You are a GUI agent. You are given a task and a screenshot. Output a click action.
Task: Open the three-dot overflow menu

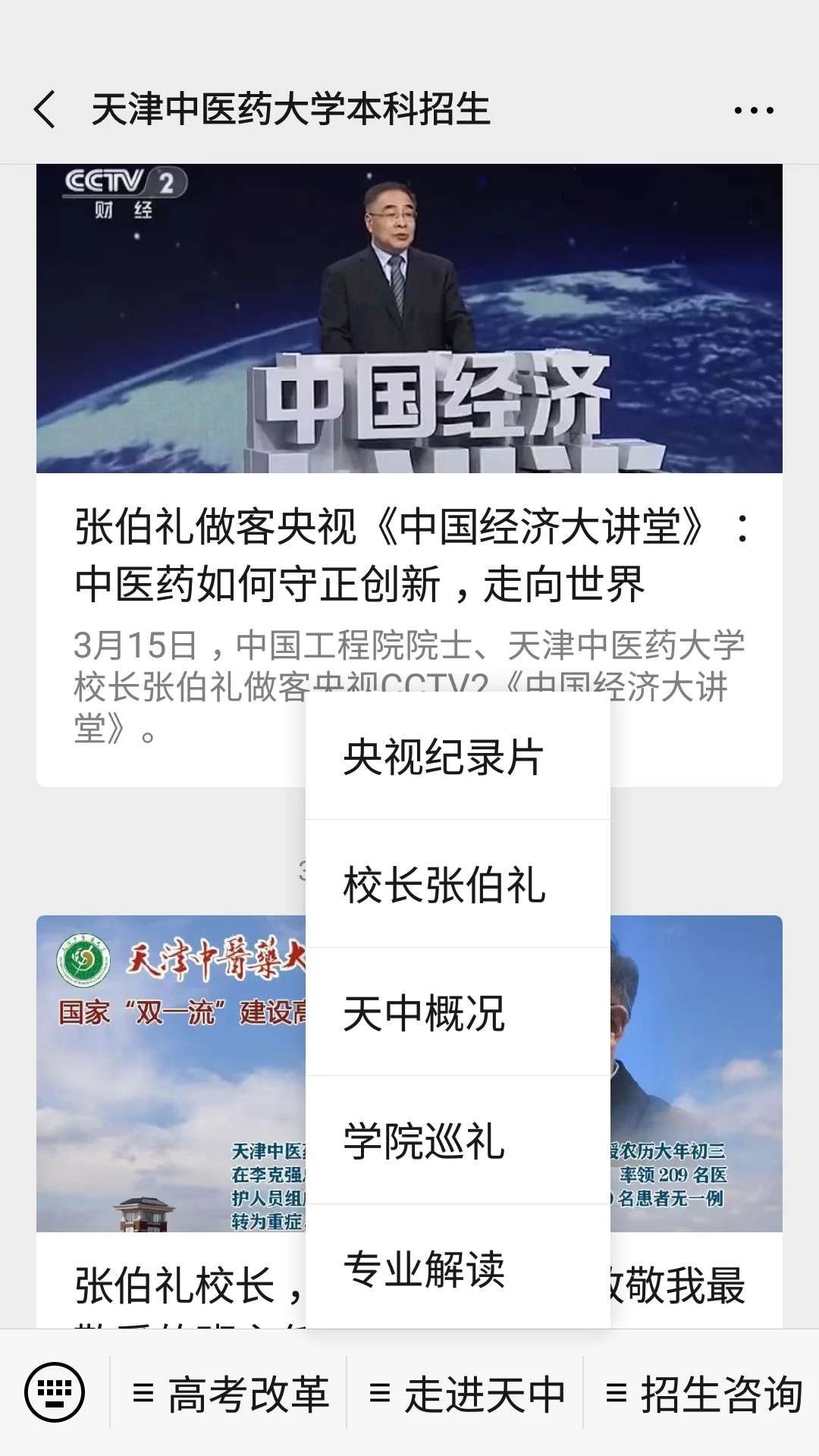[x=754, y=111]
